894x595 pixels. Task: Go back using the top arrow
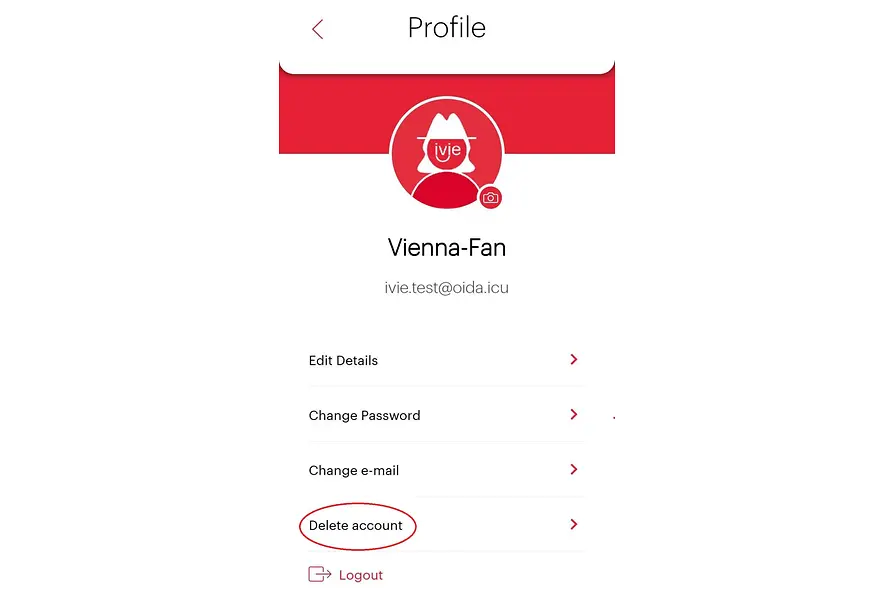[318, 29]
